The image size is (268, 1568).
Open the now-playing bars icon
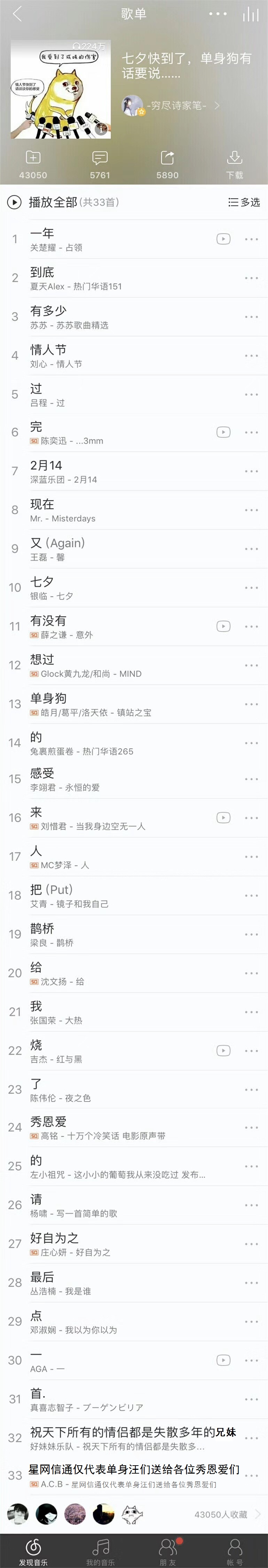250,14
